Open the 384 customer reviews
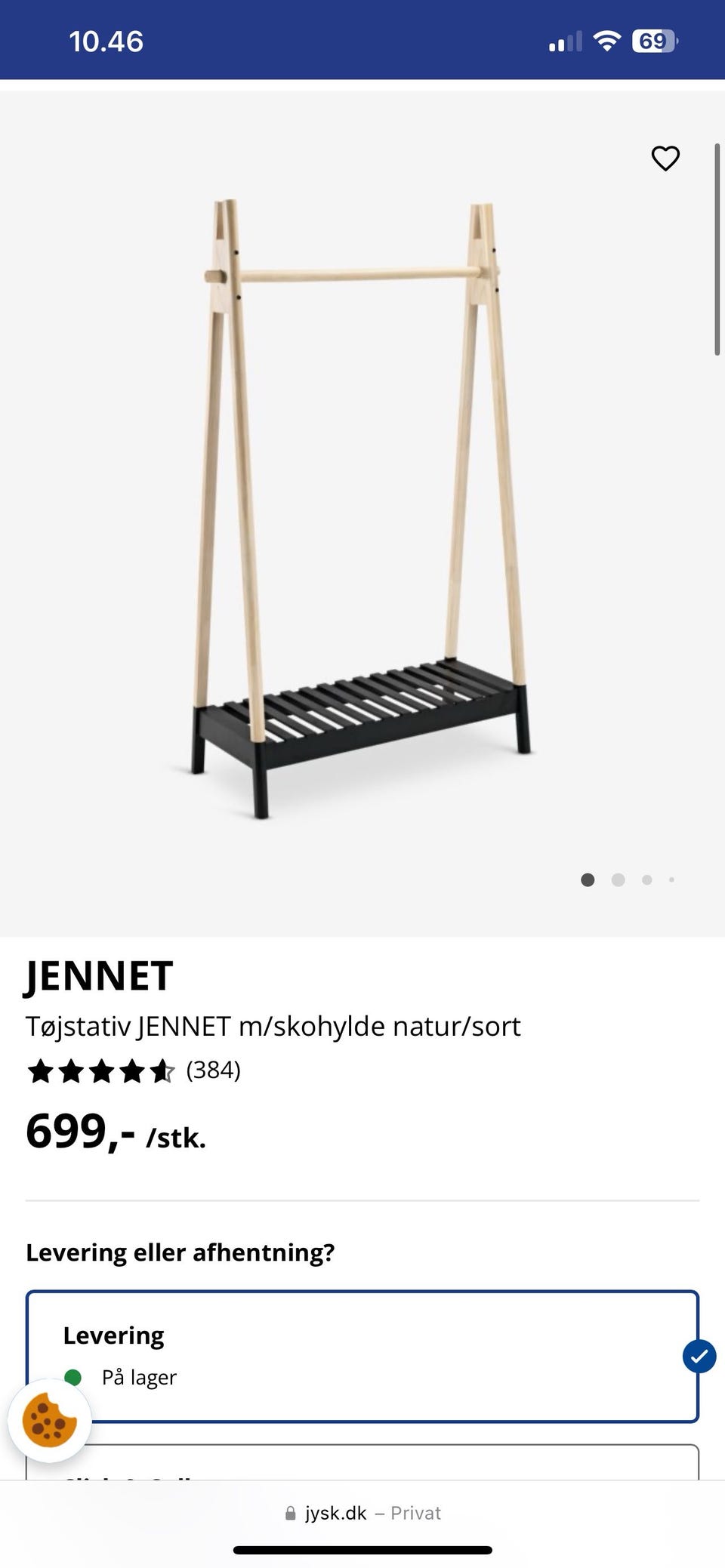This screenshot has height=1568, width=725. (x=213, y=1070)
